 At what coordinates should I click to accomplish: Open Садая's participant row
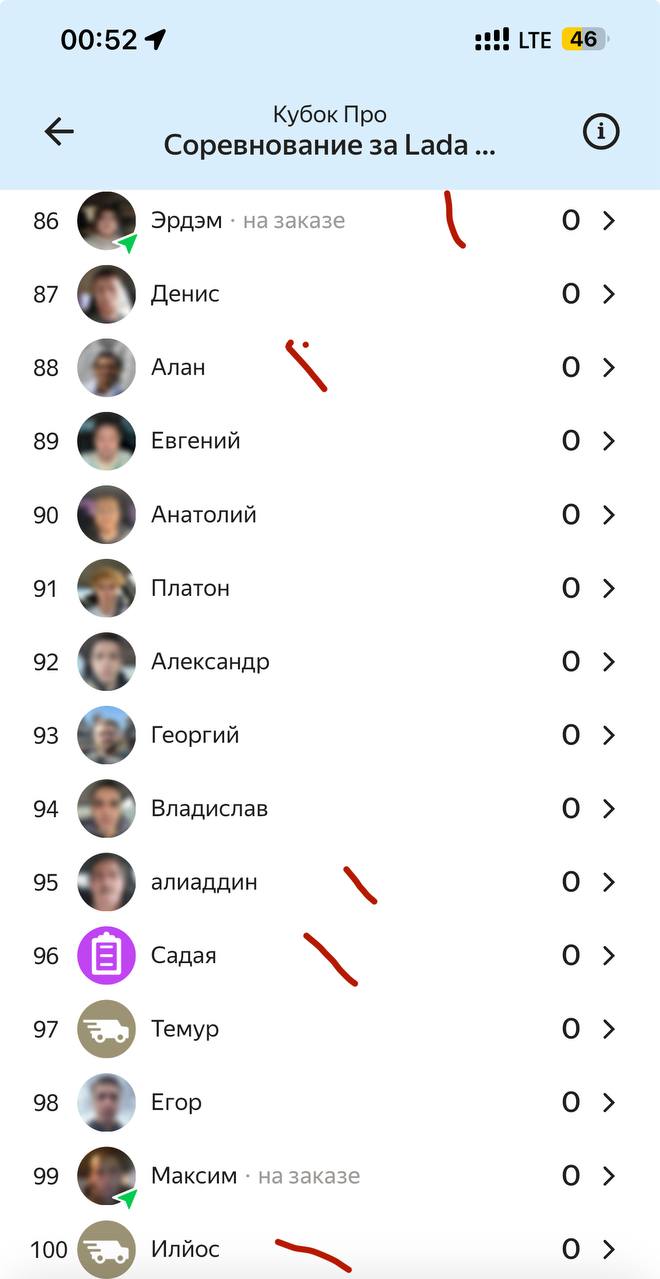(330, 956)
